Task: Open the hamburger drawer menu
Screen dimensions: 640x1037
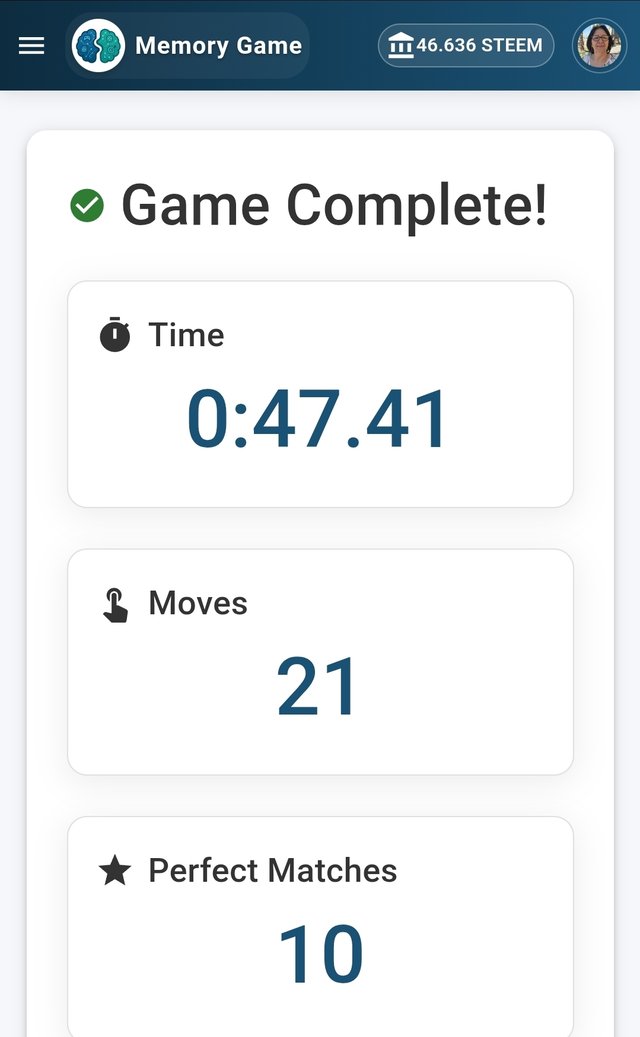Action: coord(32,46)
